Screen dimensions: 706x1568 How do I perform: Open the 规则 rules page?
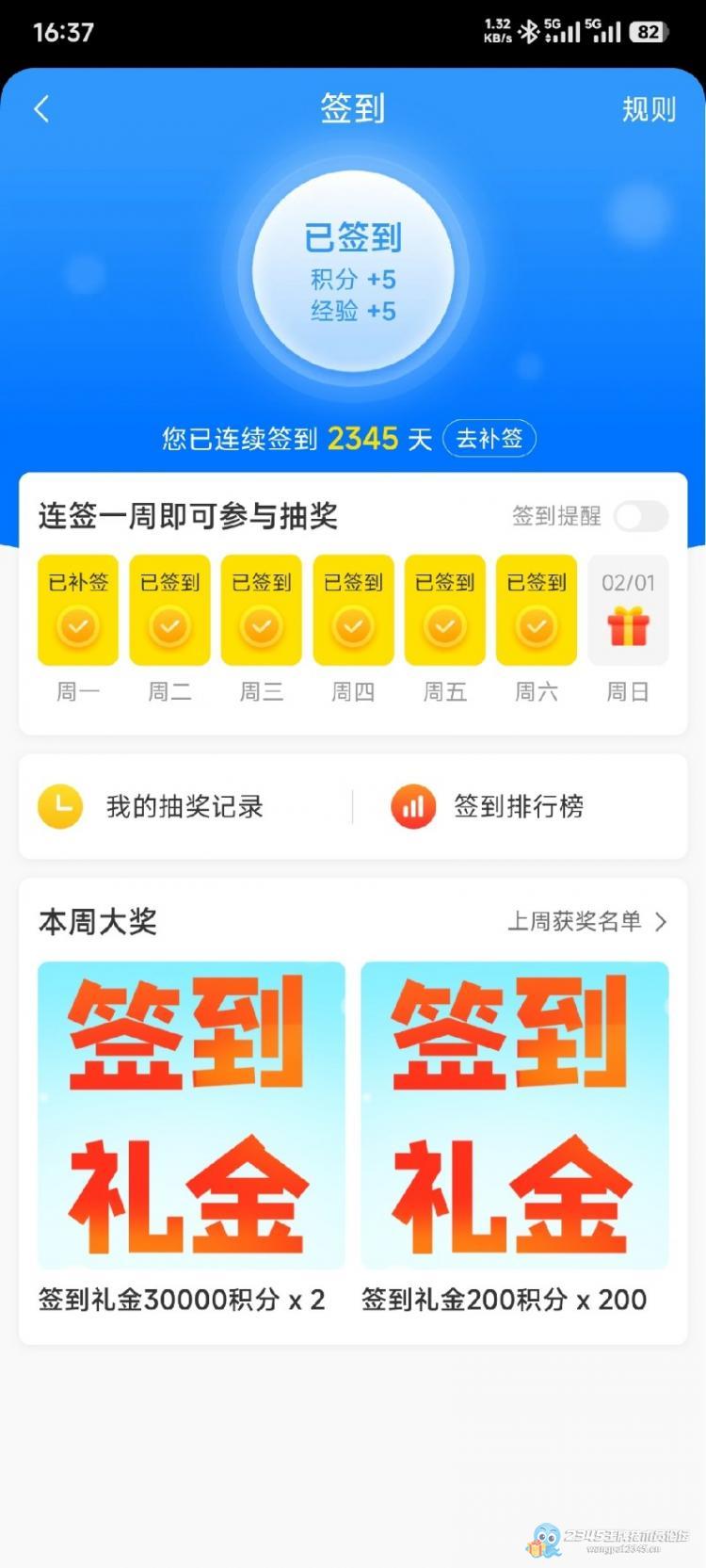(x=649, y=109)
